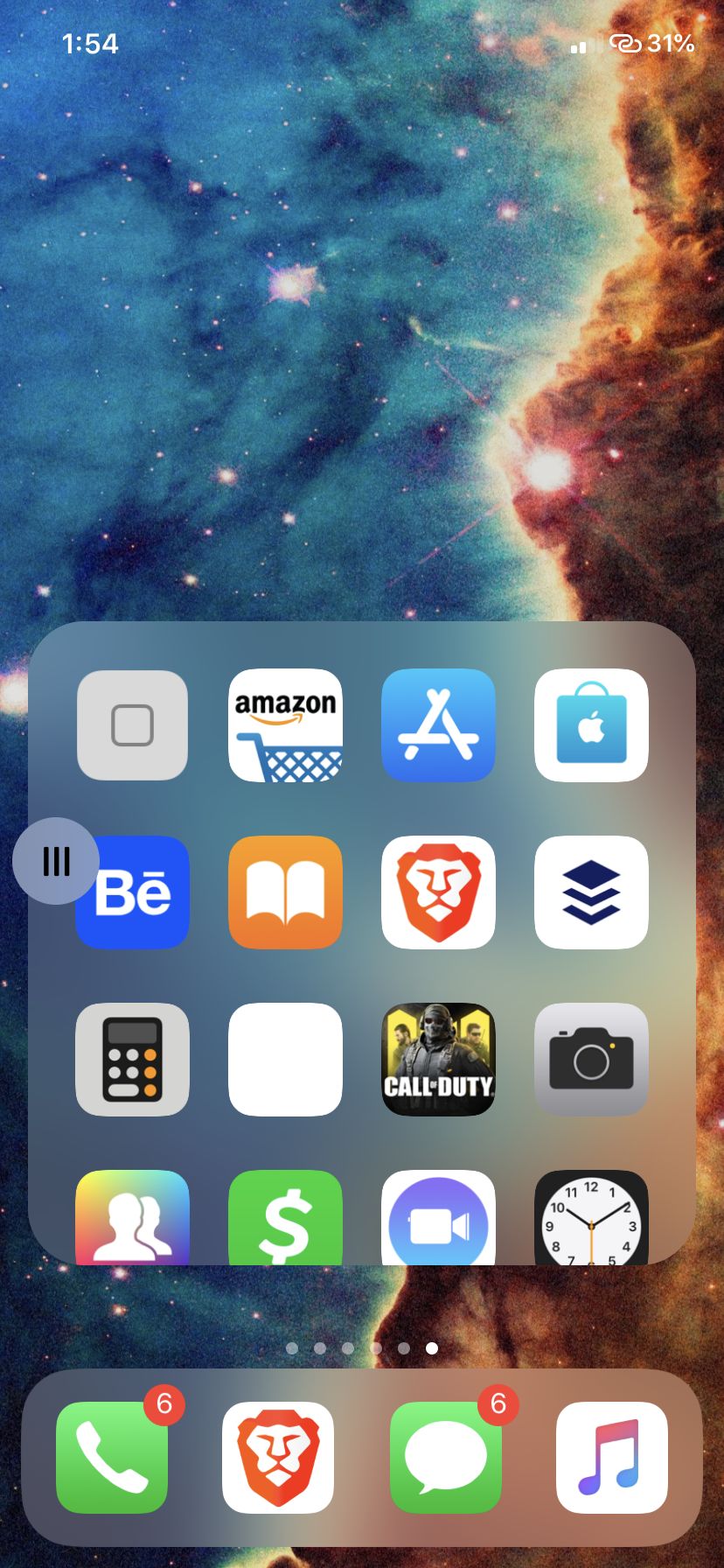Open the gray rounded-square icon app
The height and width of the screenshot is (1568, 724).
pos(132,725)
